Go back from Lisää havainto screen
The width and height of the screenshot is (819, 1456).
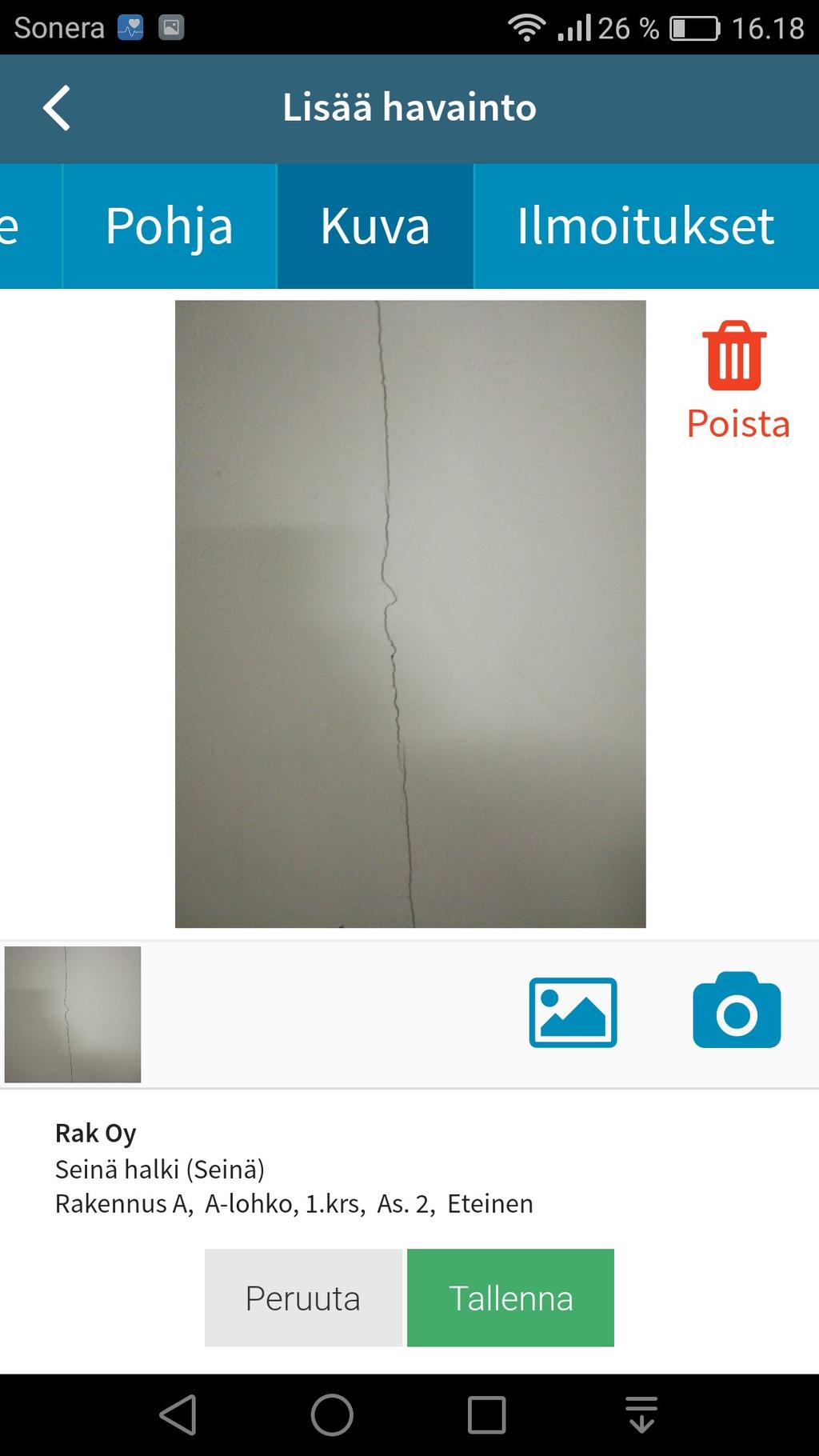point(57,107)
